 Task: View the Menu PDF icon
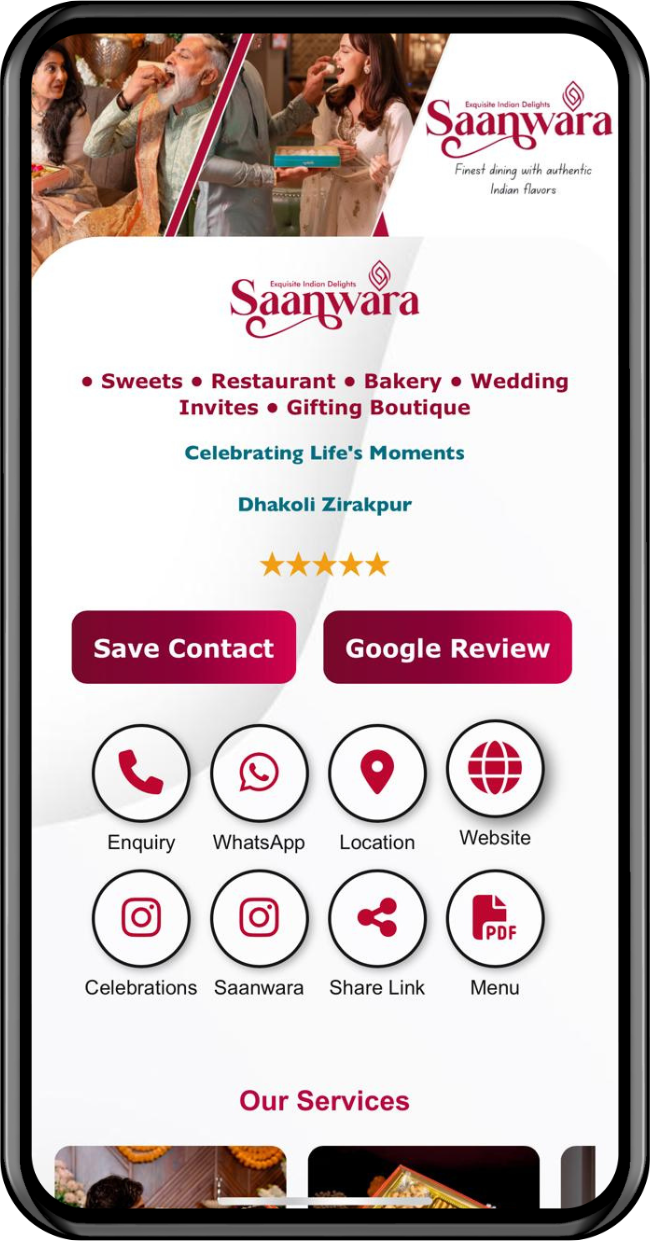[495, 918]
